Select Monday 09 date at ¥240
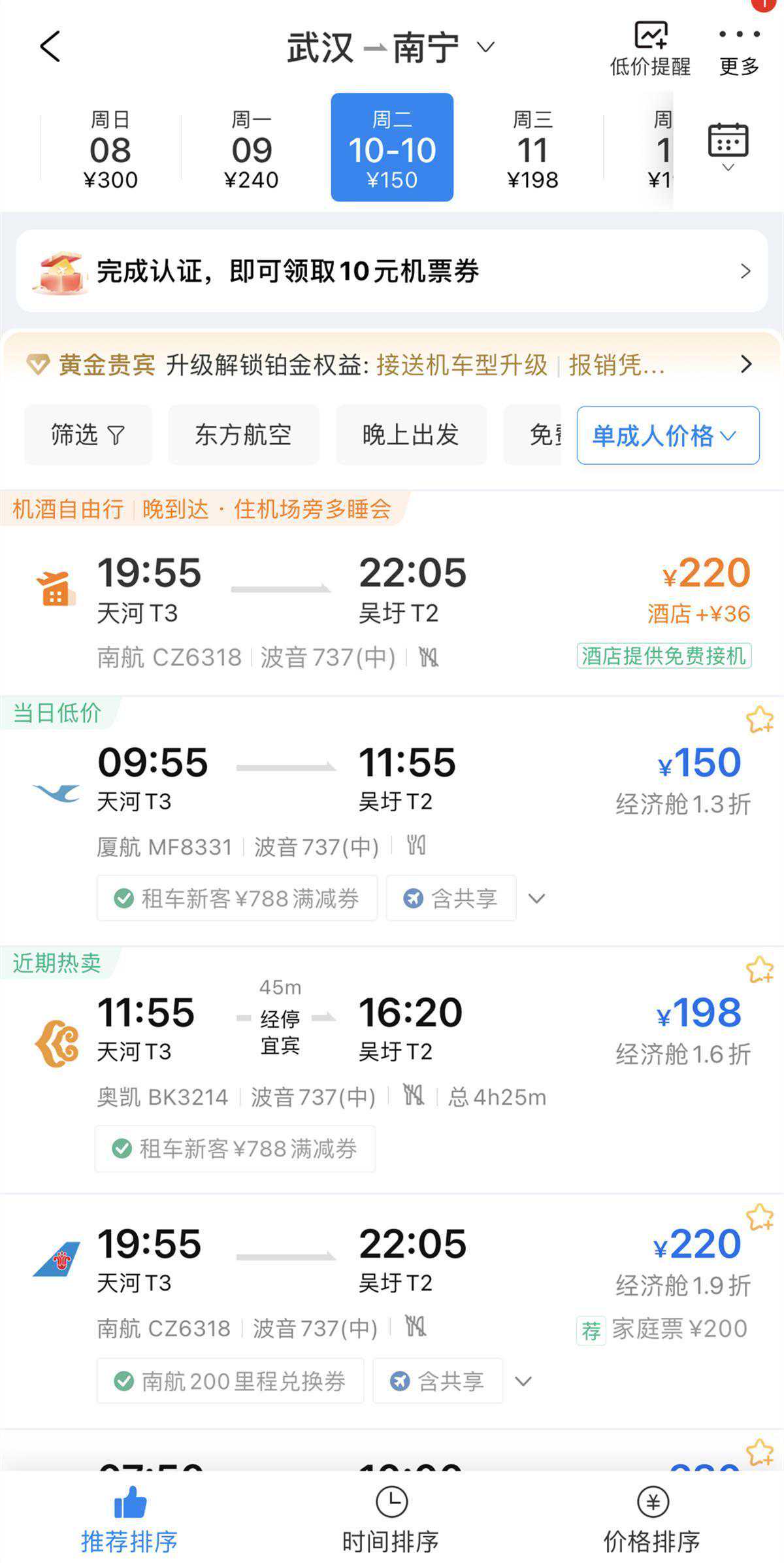 pyautogui.click(x=252, y=148)
